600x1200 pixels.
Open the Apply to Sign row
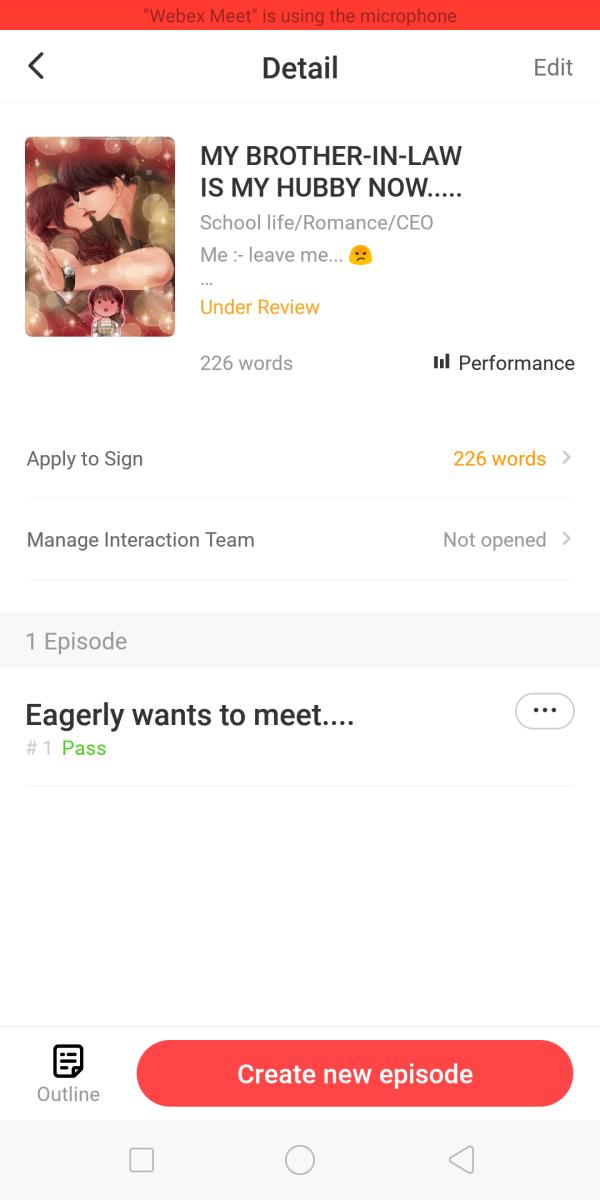point(300,459)
